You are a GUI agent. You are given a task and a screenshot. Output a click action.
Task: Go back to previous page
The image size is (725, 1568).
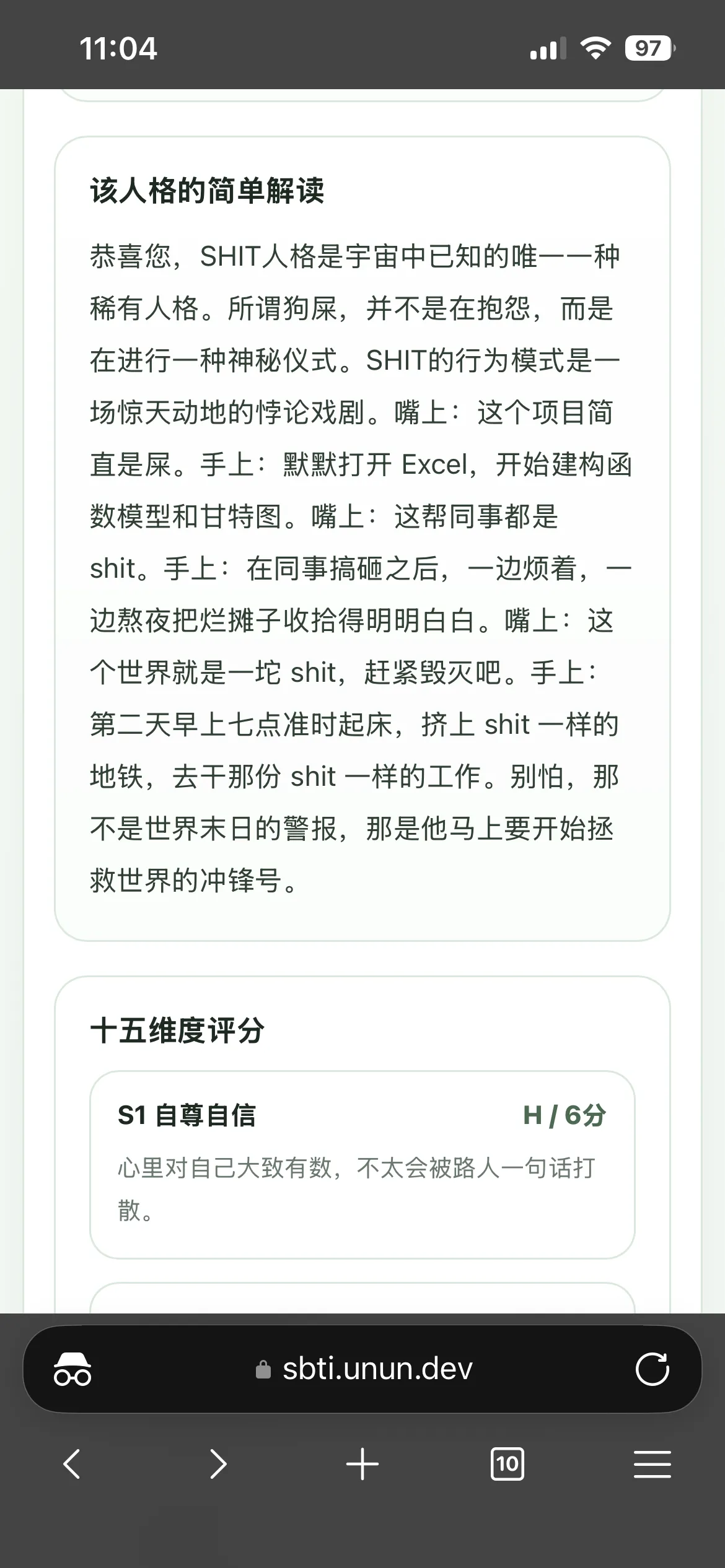[x=72, y=1464]
